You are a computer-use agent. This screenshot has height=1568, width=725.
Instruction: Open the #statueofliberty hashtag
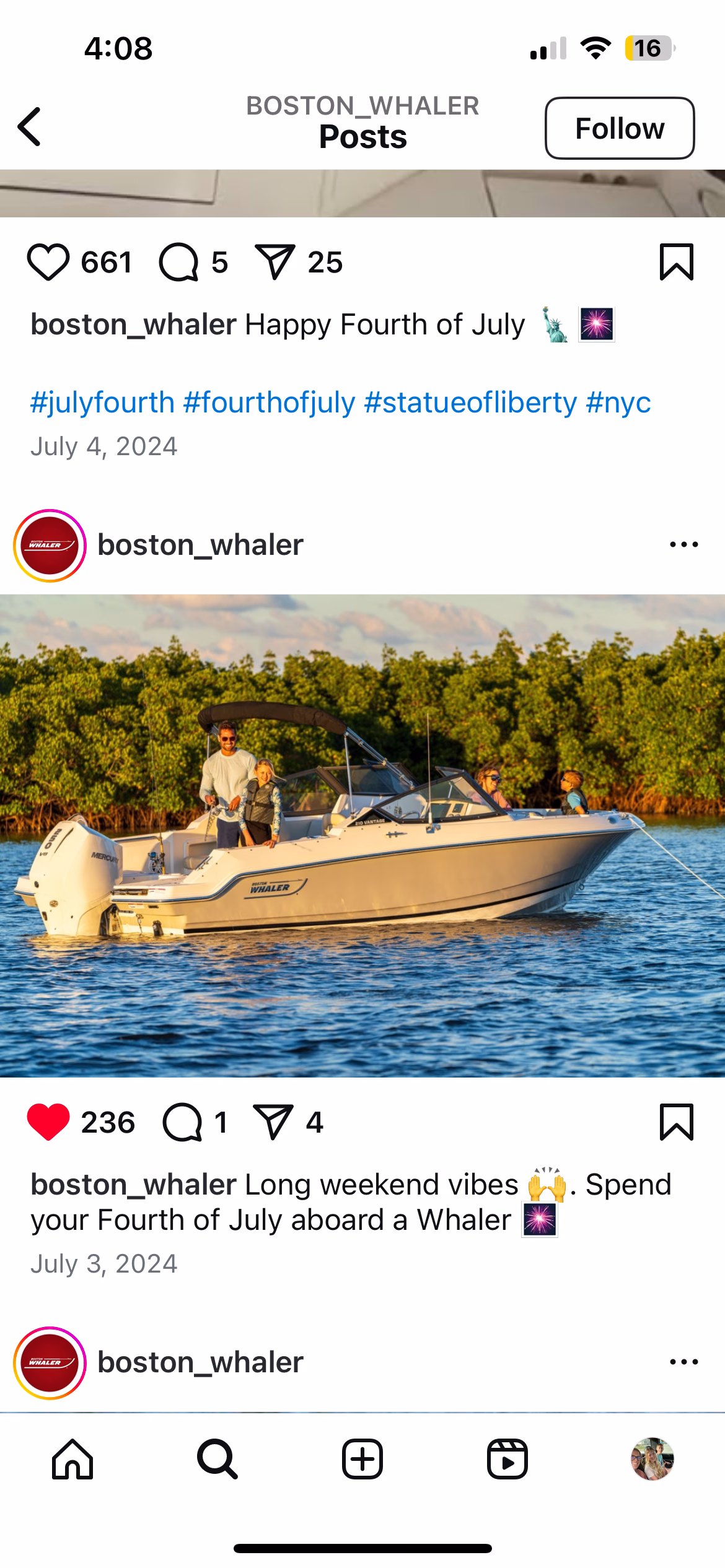(470, 403)
